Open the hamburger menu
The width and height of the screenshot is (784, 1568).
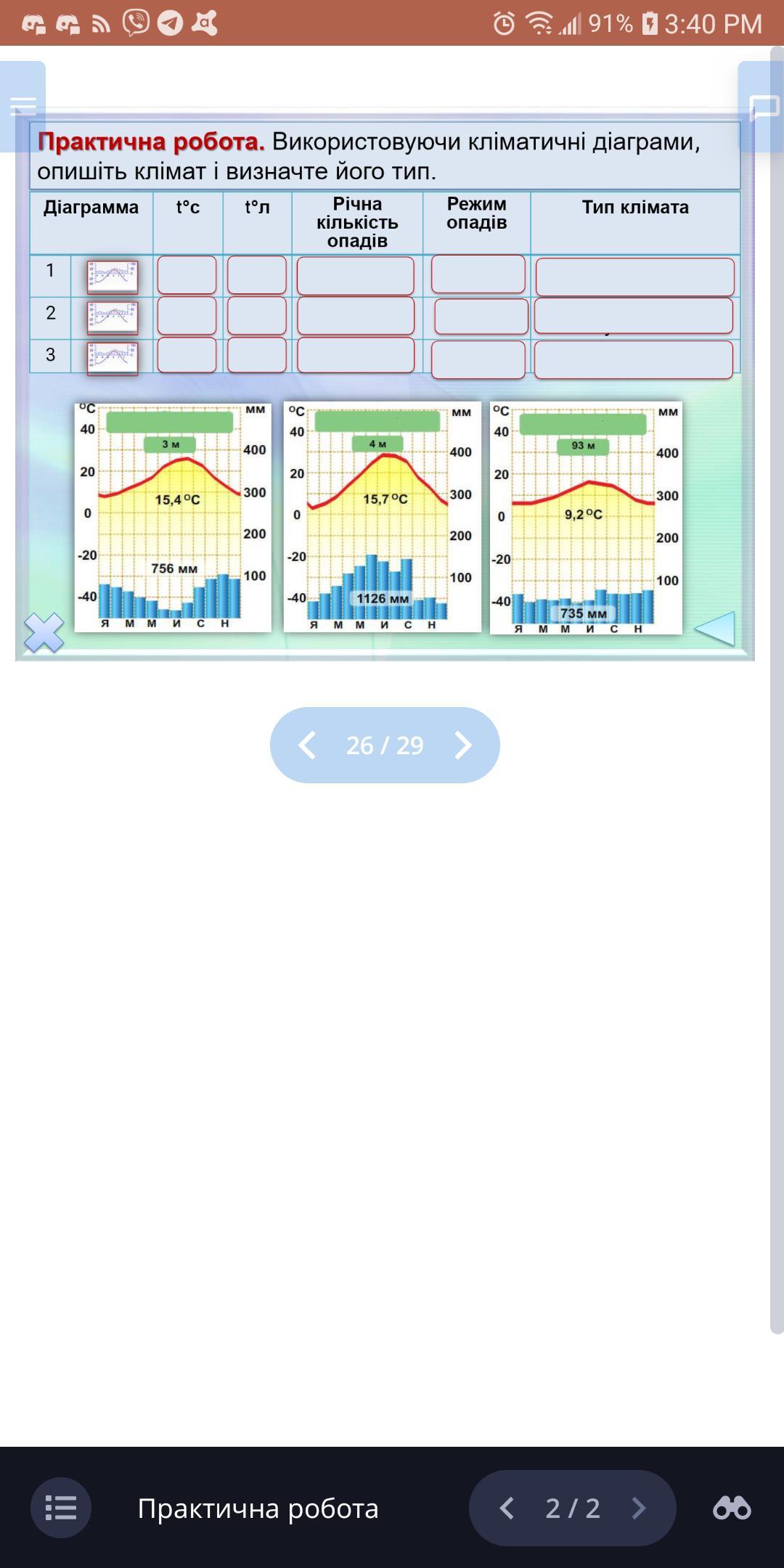23,107
